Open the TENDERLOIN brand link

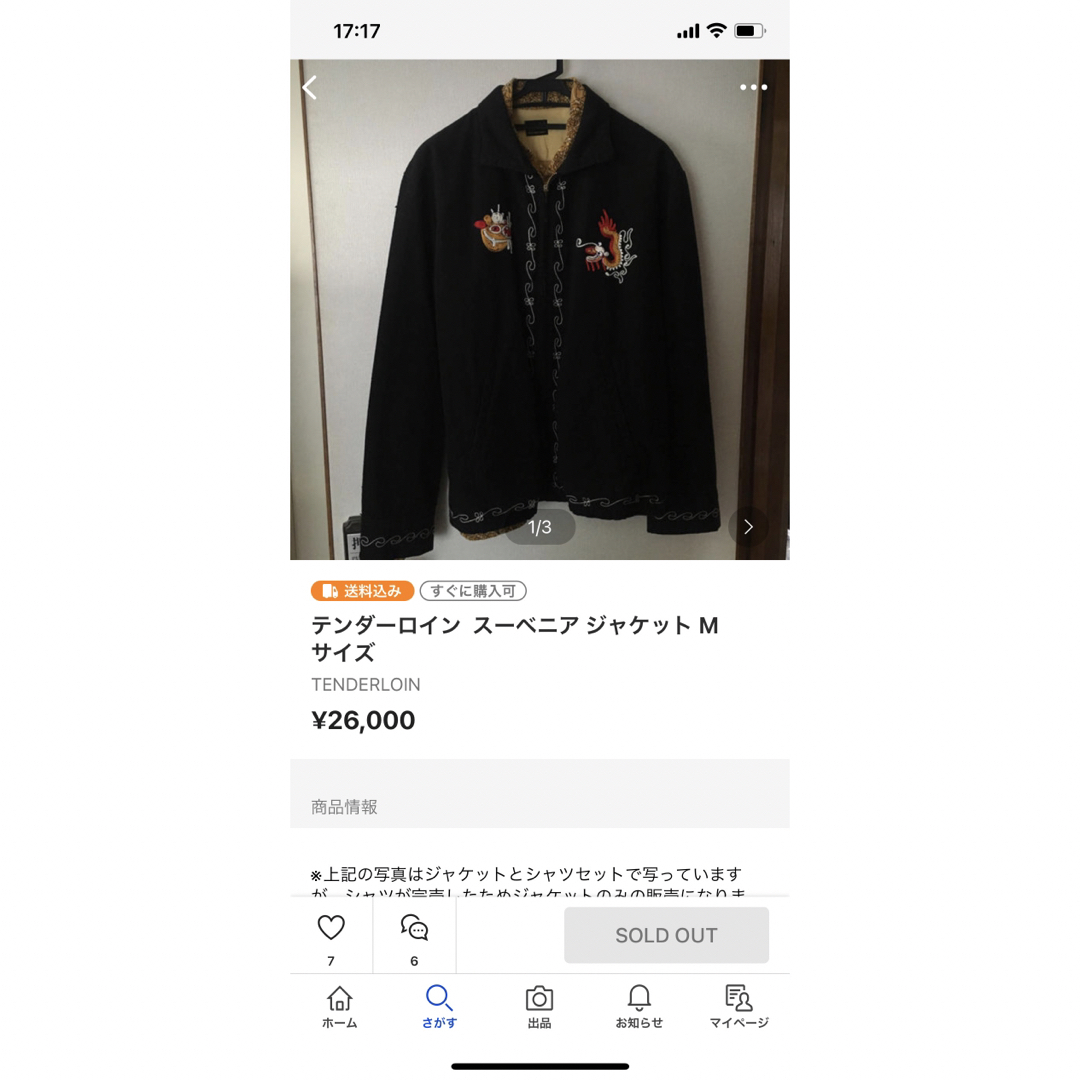[x=365, y=685]
